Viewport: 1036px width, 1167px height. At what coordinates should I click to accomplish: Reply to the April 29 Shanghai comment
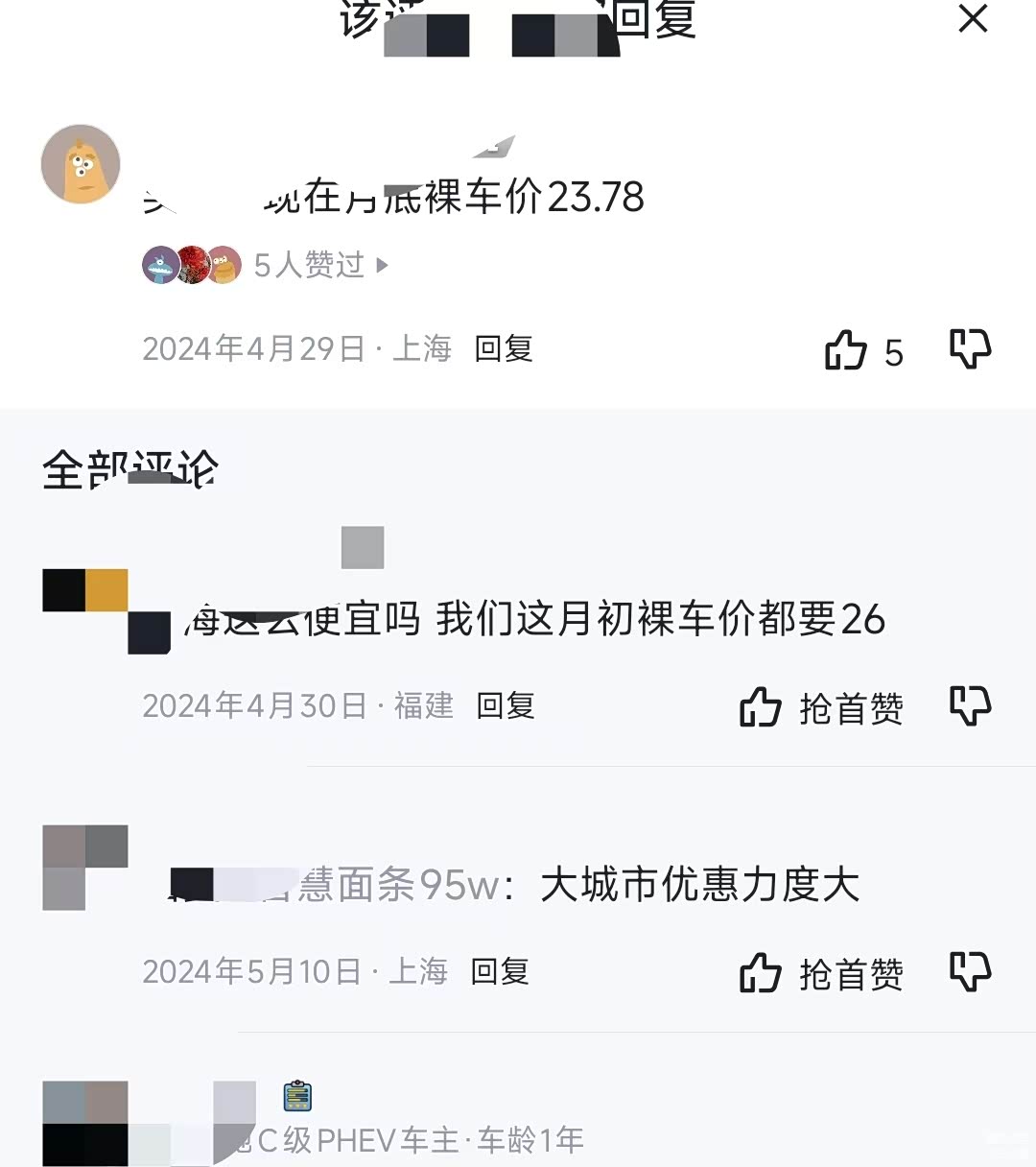point(504,348)
